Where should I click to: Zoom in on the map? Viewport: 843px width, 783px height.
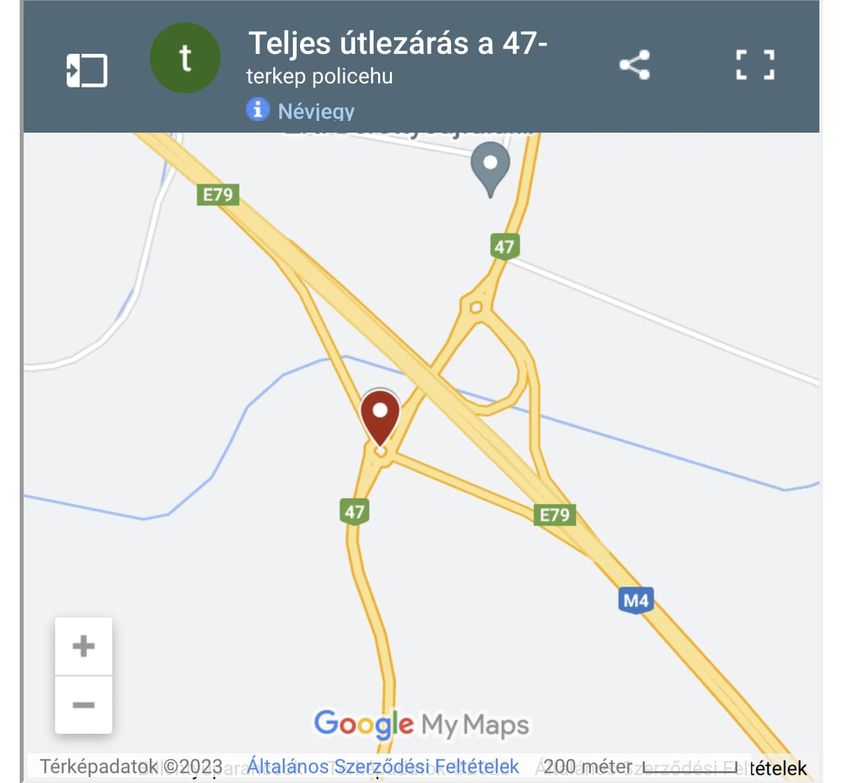coord(84,646)
